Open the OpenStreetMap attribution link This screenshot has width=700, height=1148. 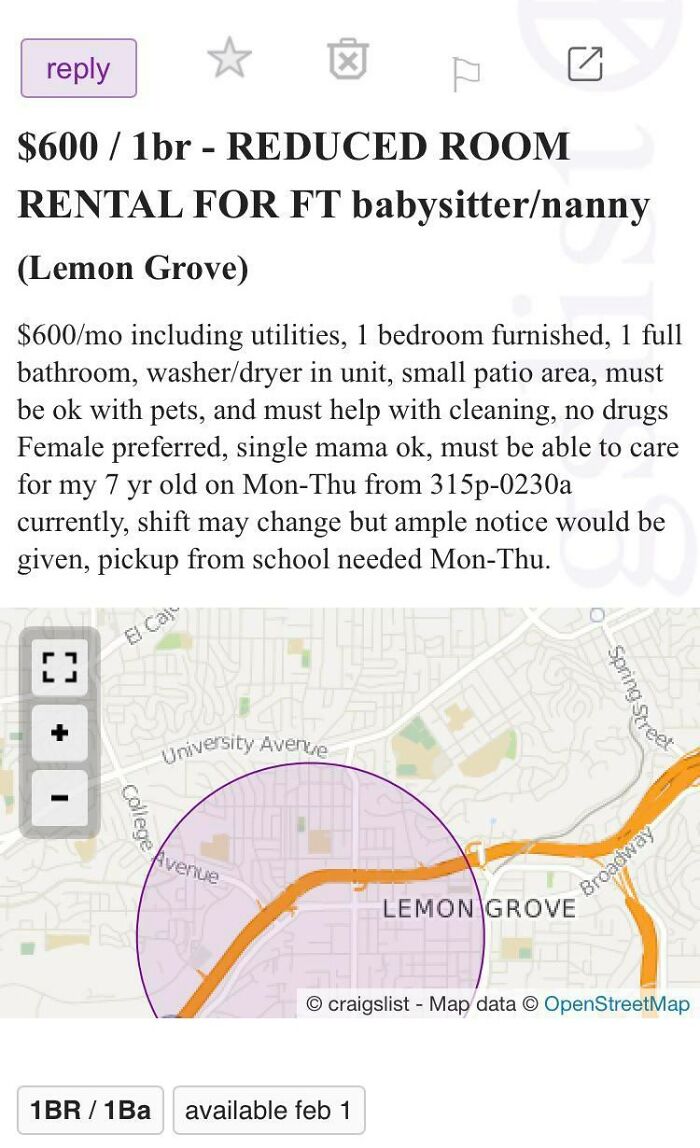pos(616,1003)
